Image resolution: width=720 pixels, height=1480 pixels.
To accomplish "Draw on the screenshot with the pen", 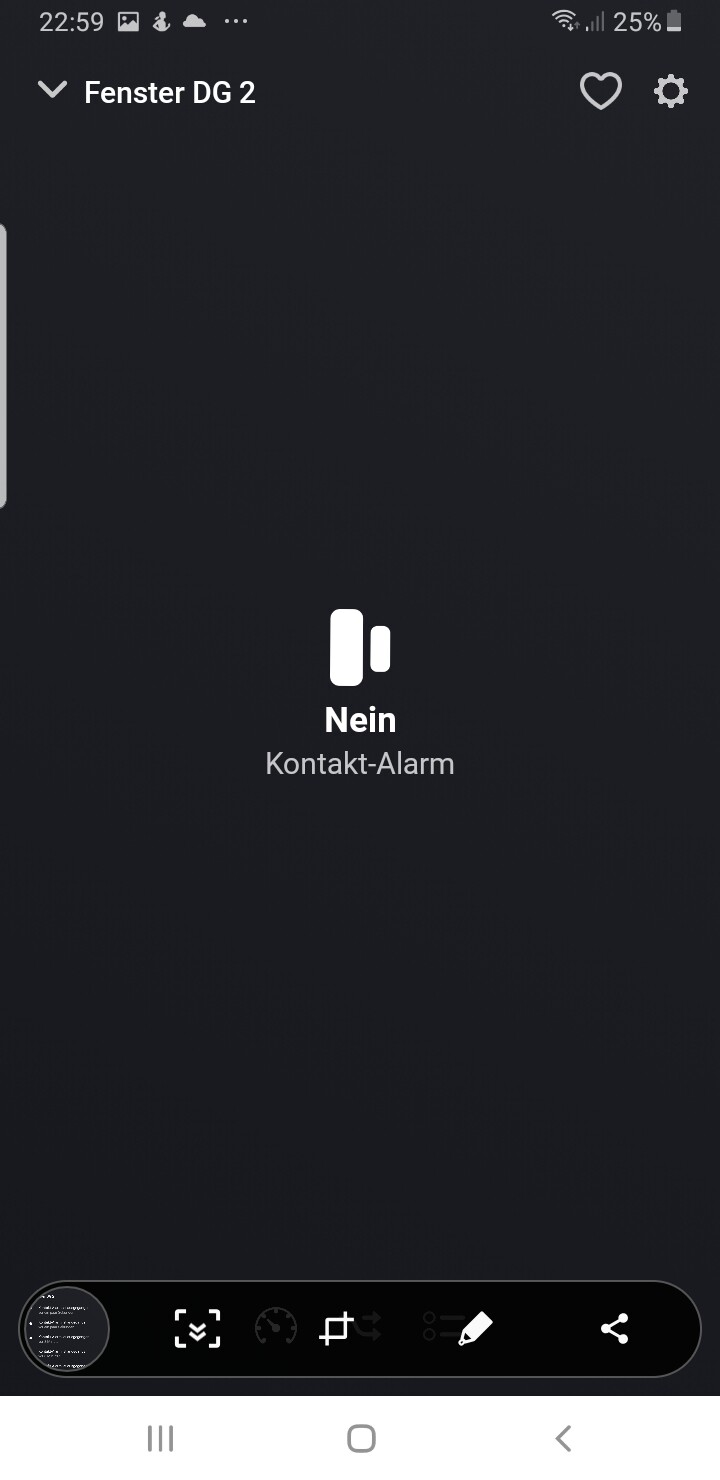I will coord(475,1329).
